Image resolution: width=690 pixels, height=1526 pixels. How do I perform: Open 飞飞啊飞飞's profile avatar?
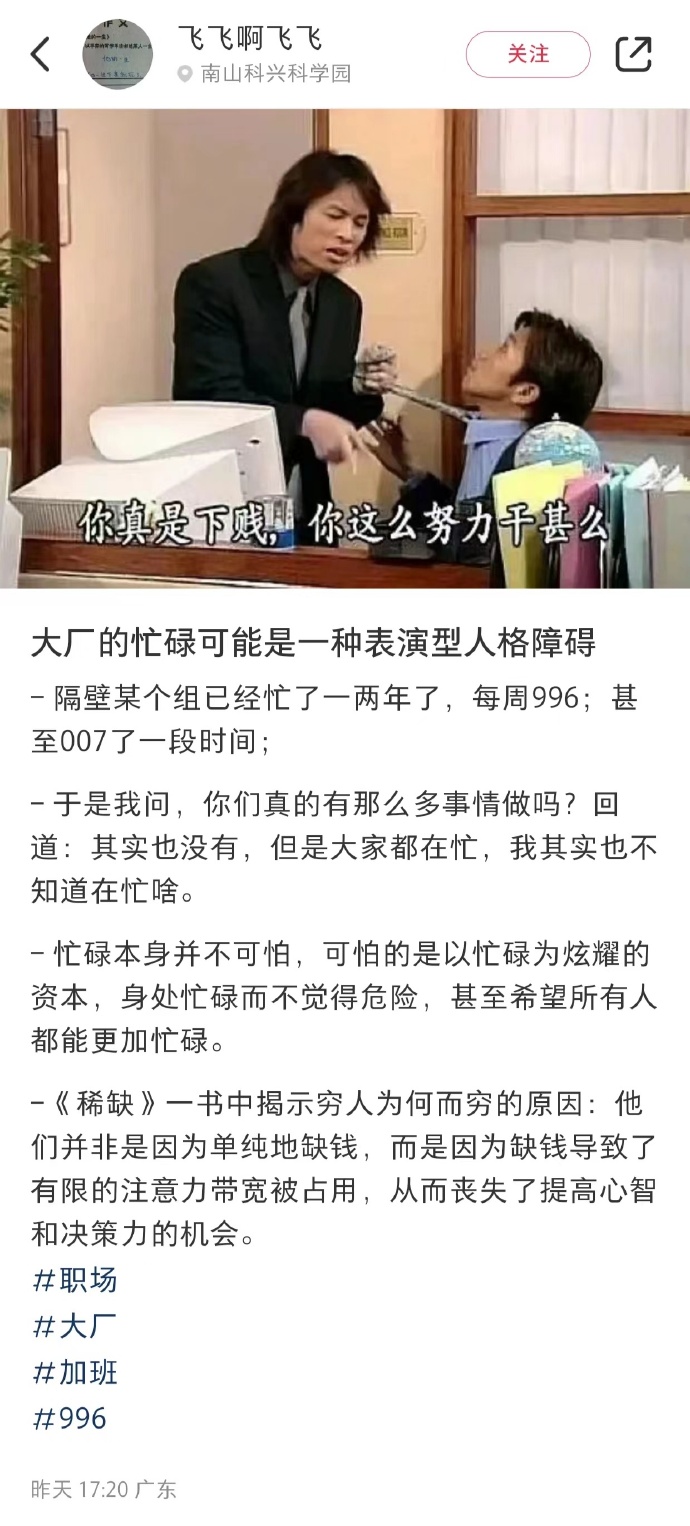coord(118,54)
